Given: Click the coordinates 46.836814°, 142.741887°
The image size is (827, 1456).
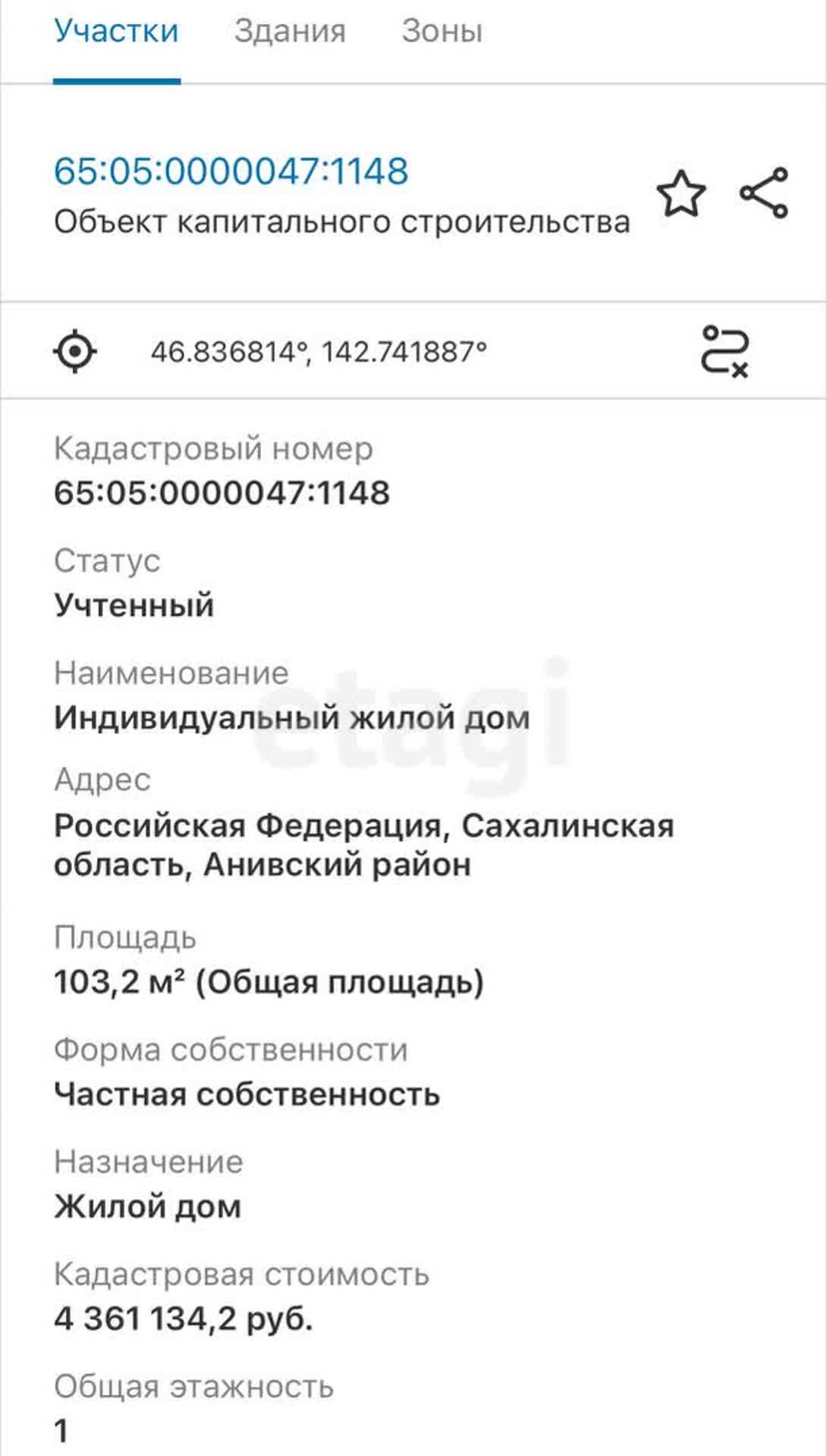Looking at the screenshot, I should pos(319,350).
